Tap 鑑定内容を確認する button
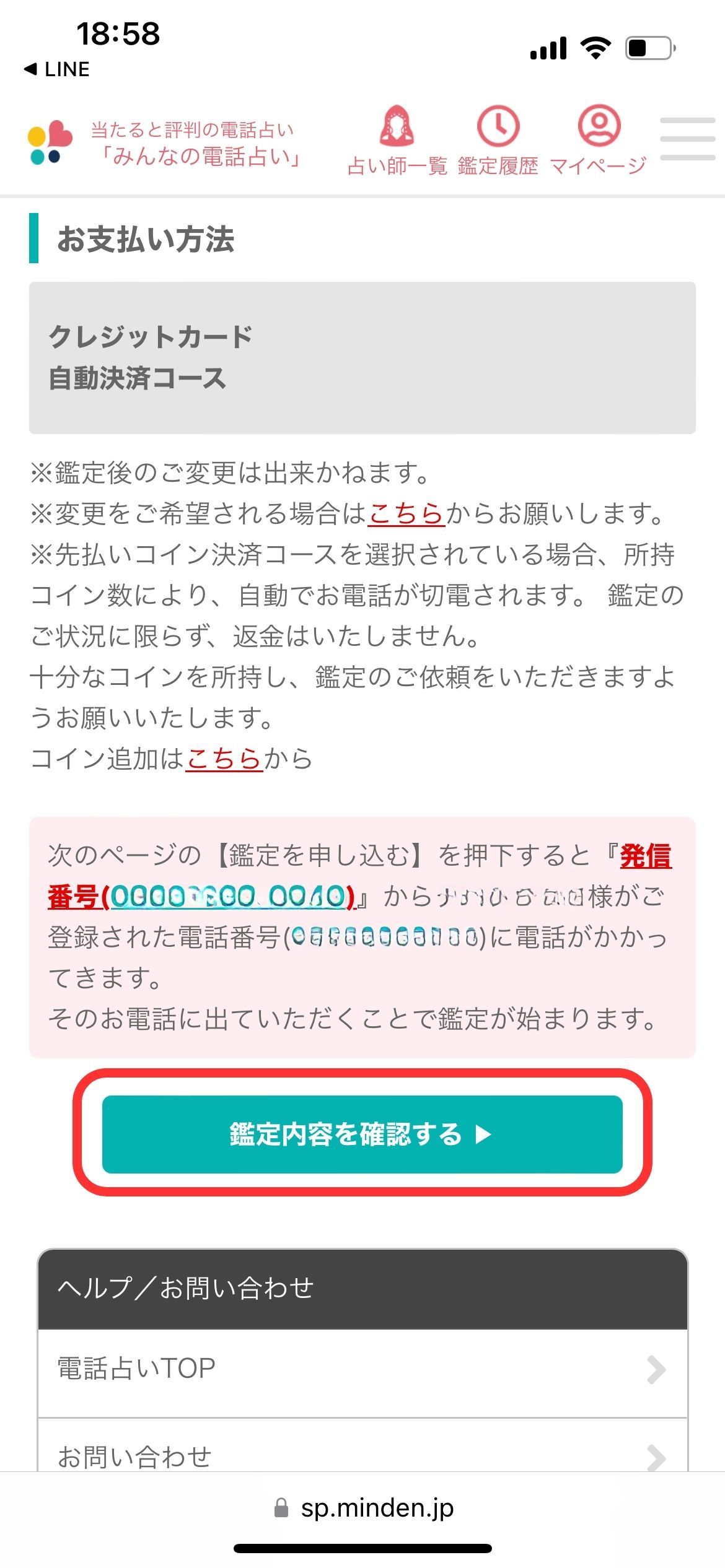 [362, 1134]
